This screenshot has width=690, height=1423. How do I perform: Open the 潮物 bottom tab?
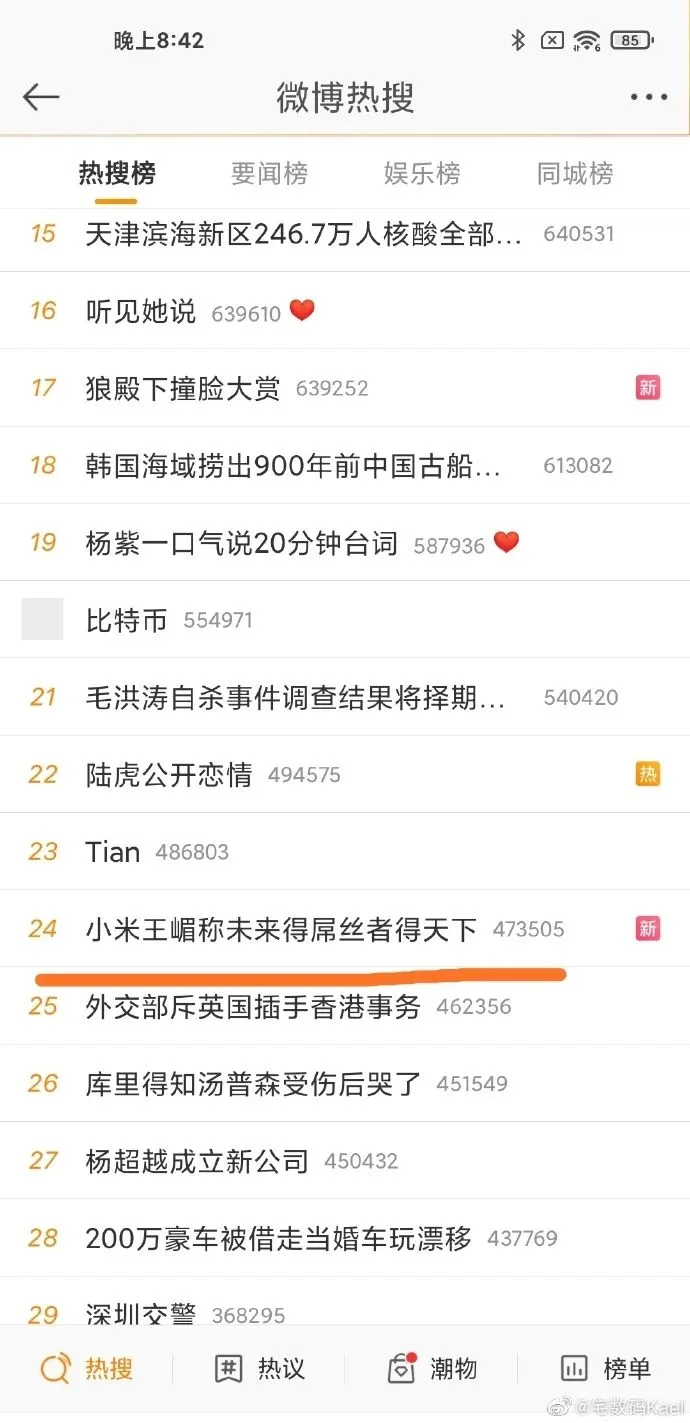[x=432, y=1368]
